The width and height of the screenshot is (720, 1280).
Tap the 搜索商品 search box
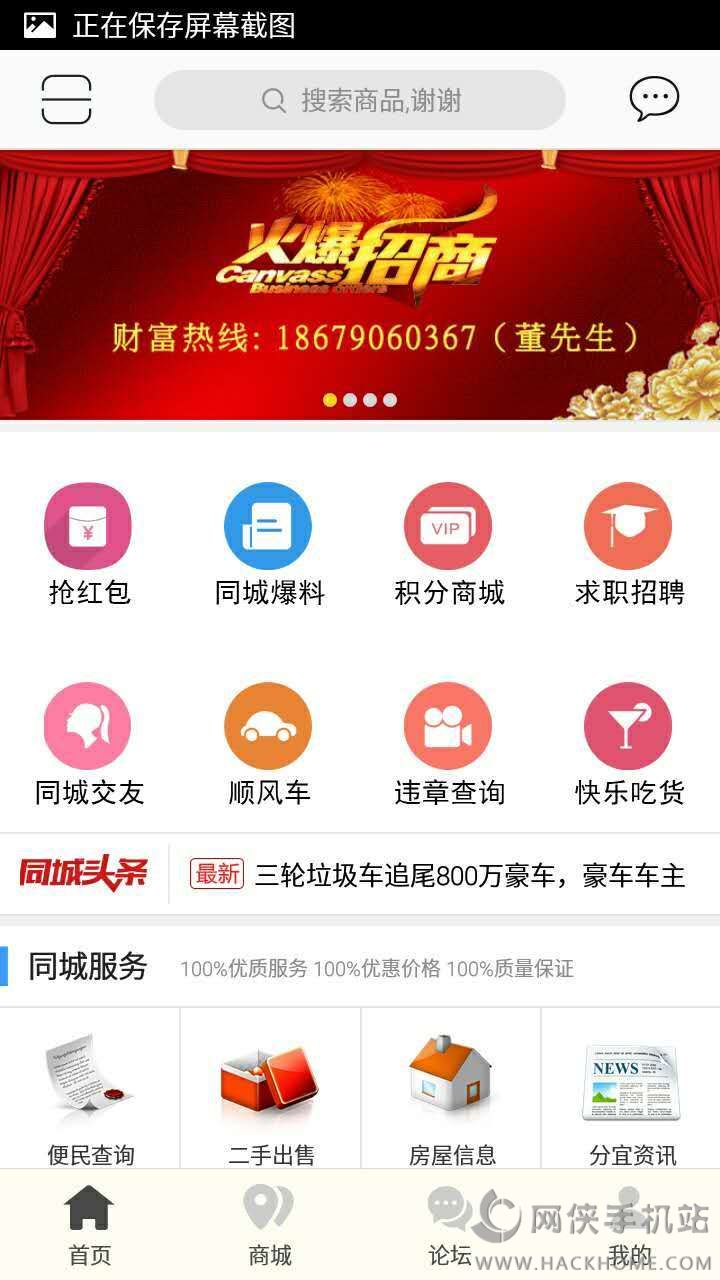(x=360, y=100)
